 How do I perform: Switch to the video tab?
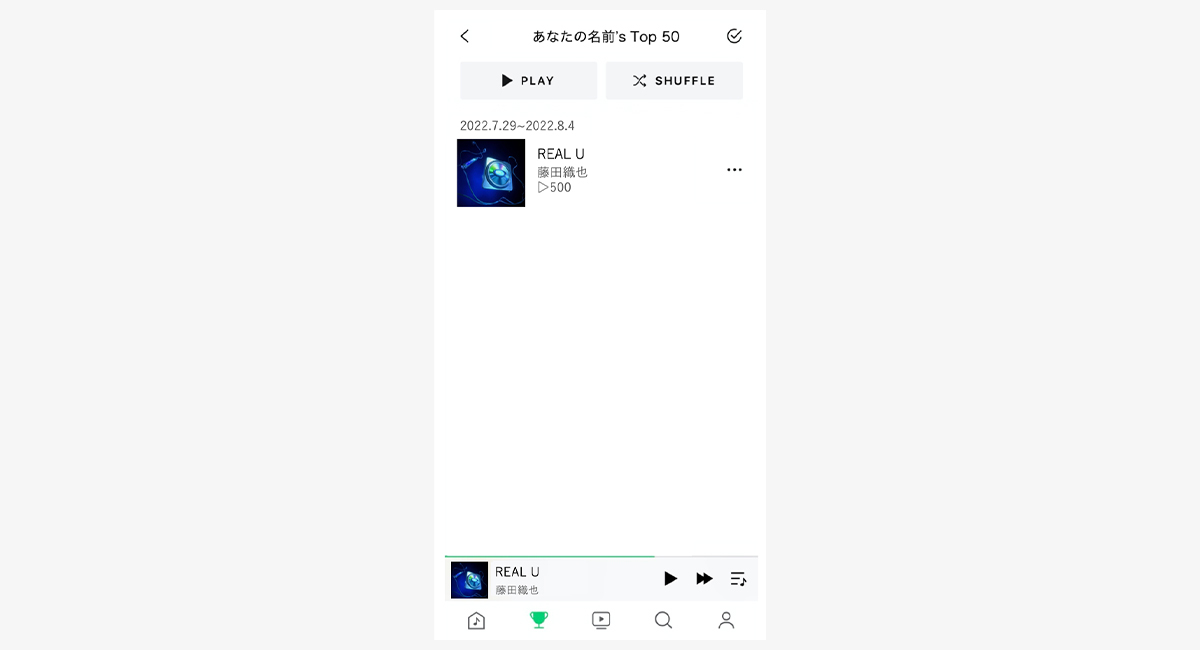pos(601,621)
